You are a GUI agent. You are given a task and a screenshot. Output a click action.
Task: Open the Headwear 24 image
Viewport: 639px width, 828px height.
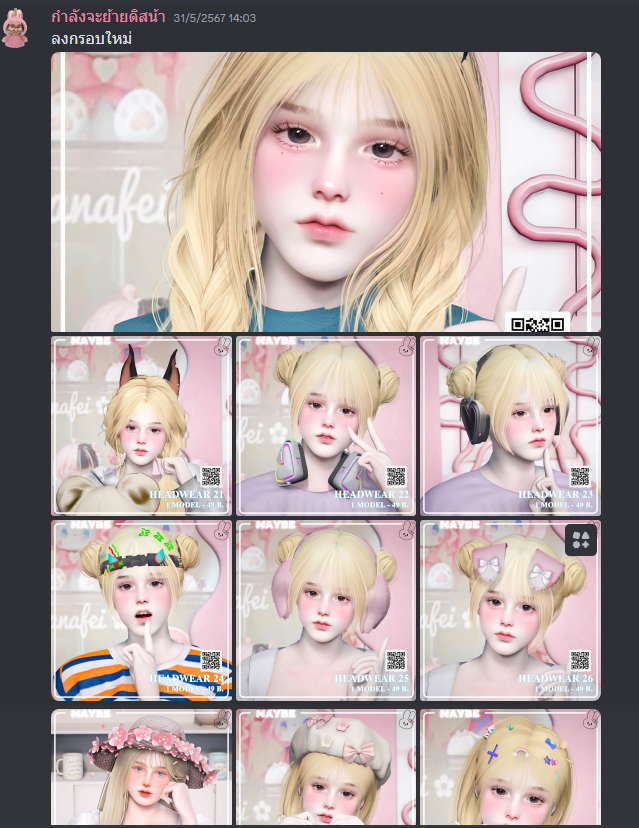coord(142,610)
